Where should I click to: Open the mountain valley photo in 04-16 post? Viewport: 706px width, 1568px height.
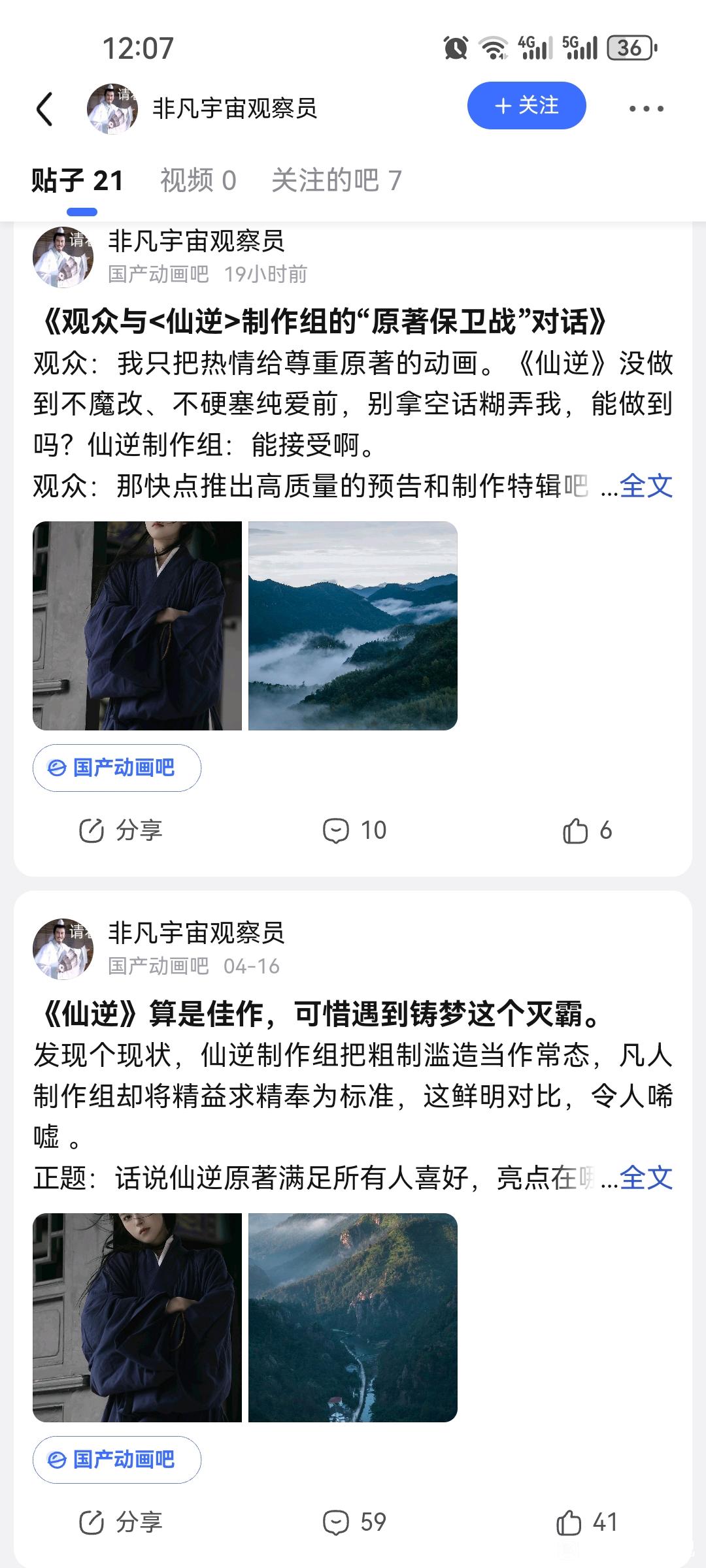(353, 1318)
